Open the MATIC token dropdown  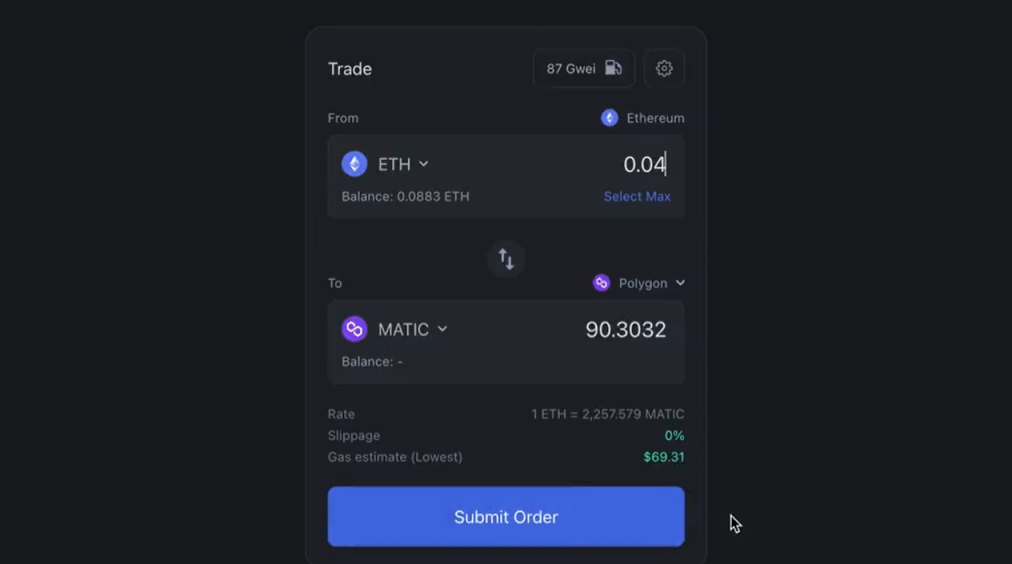[x=396, y=329]
